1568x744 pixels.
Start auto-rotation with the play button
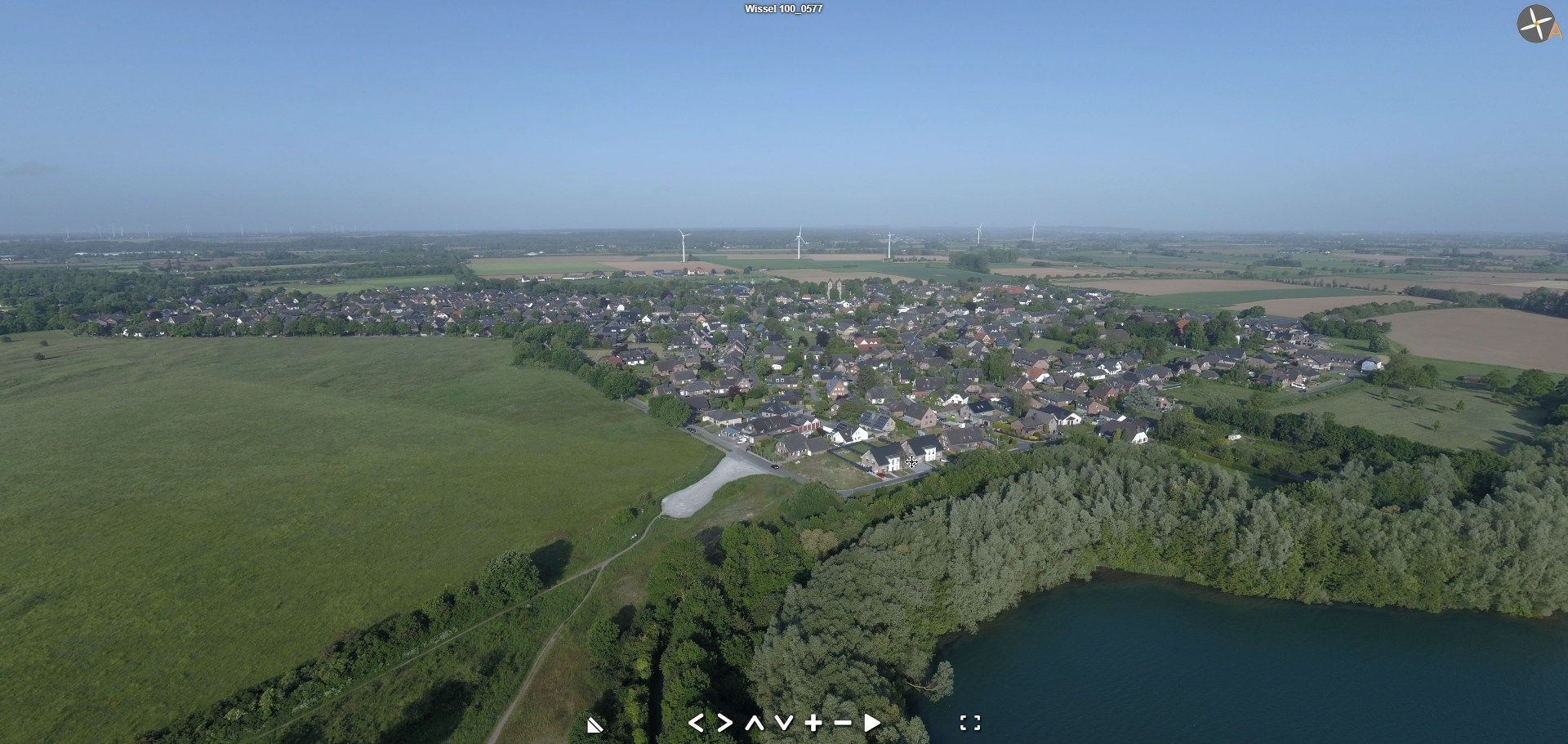coord(872,723)
